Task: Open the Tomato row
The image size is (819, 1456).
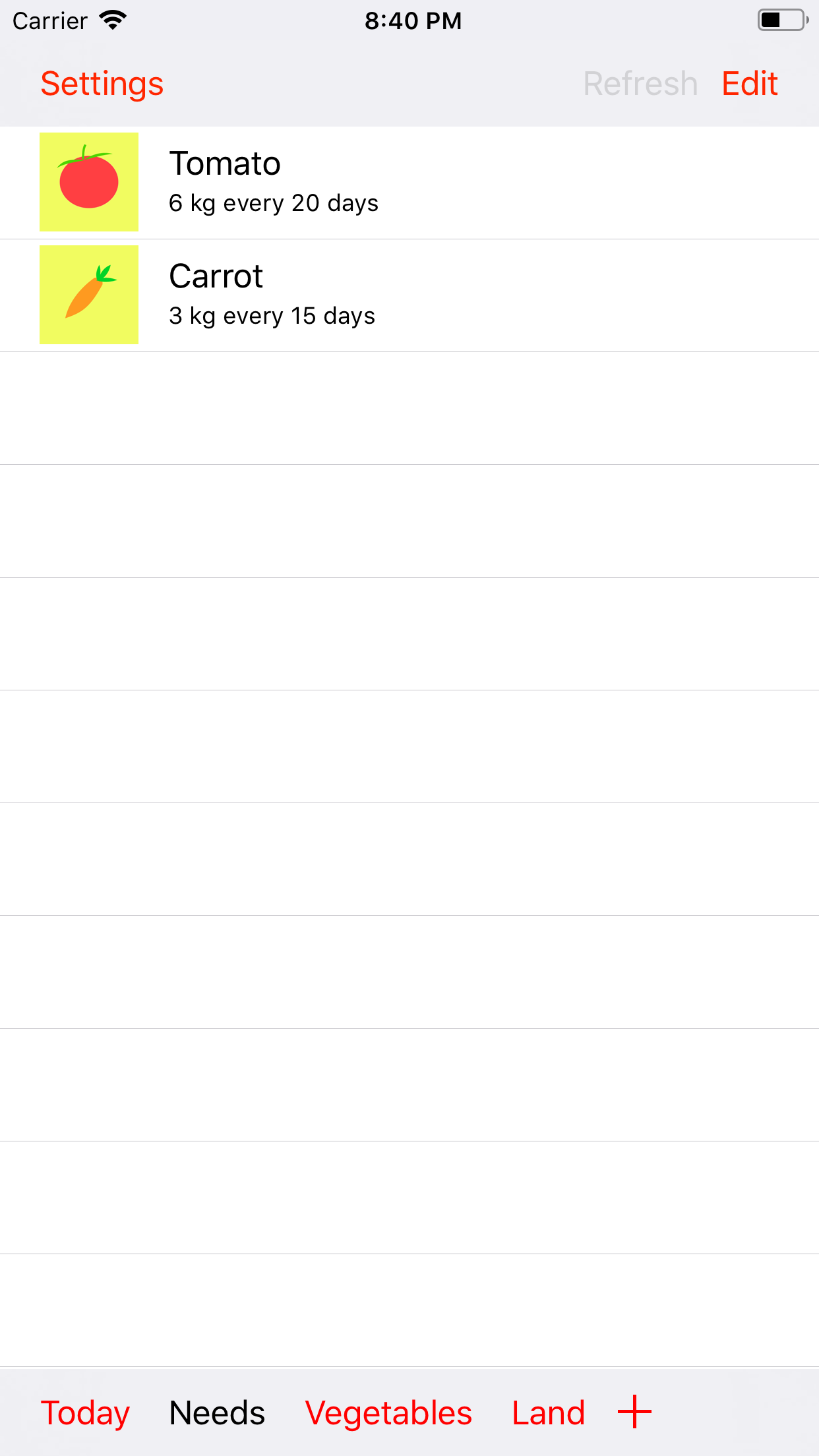Action: (409, 183)
